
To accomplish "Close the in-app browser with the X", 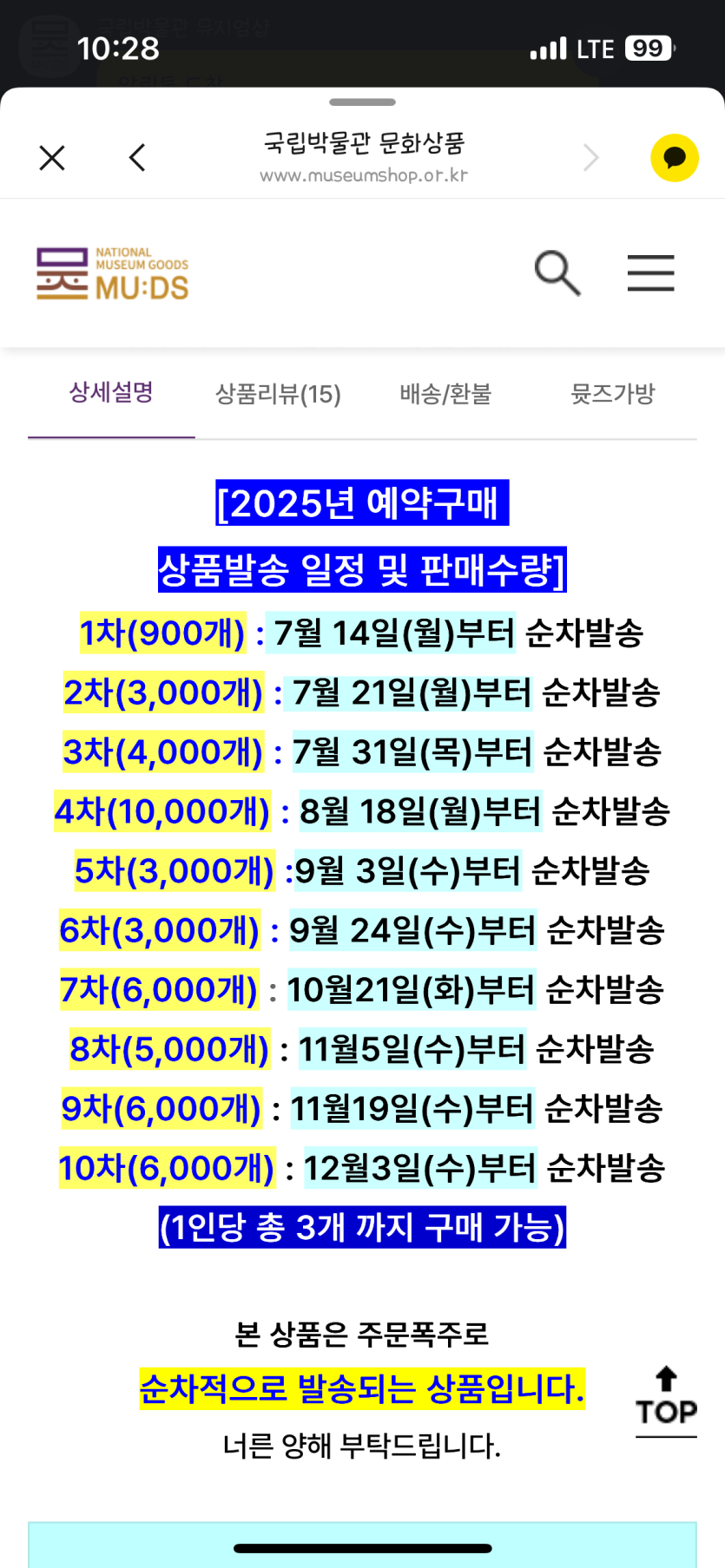I will [52, 158].
